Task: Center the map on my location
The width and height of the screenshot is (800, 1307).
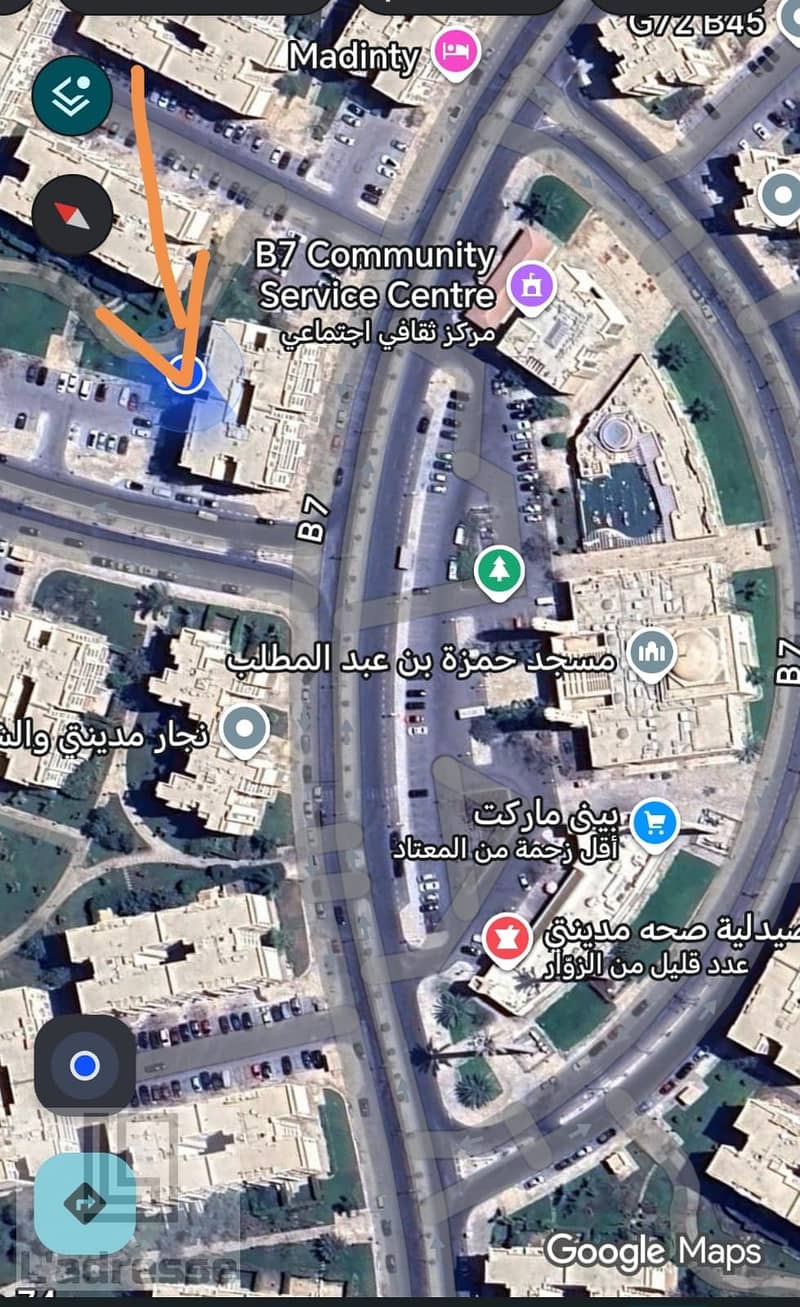Action: tap(85, 1066)
